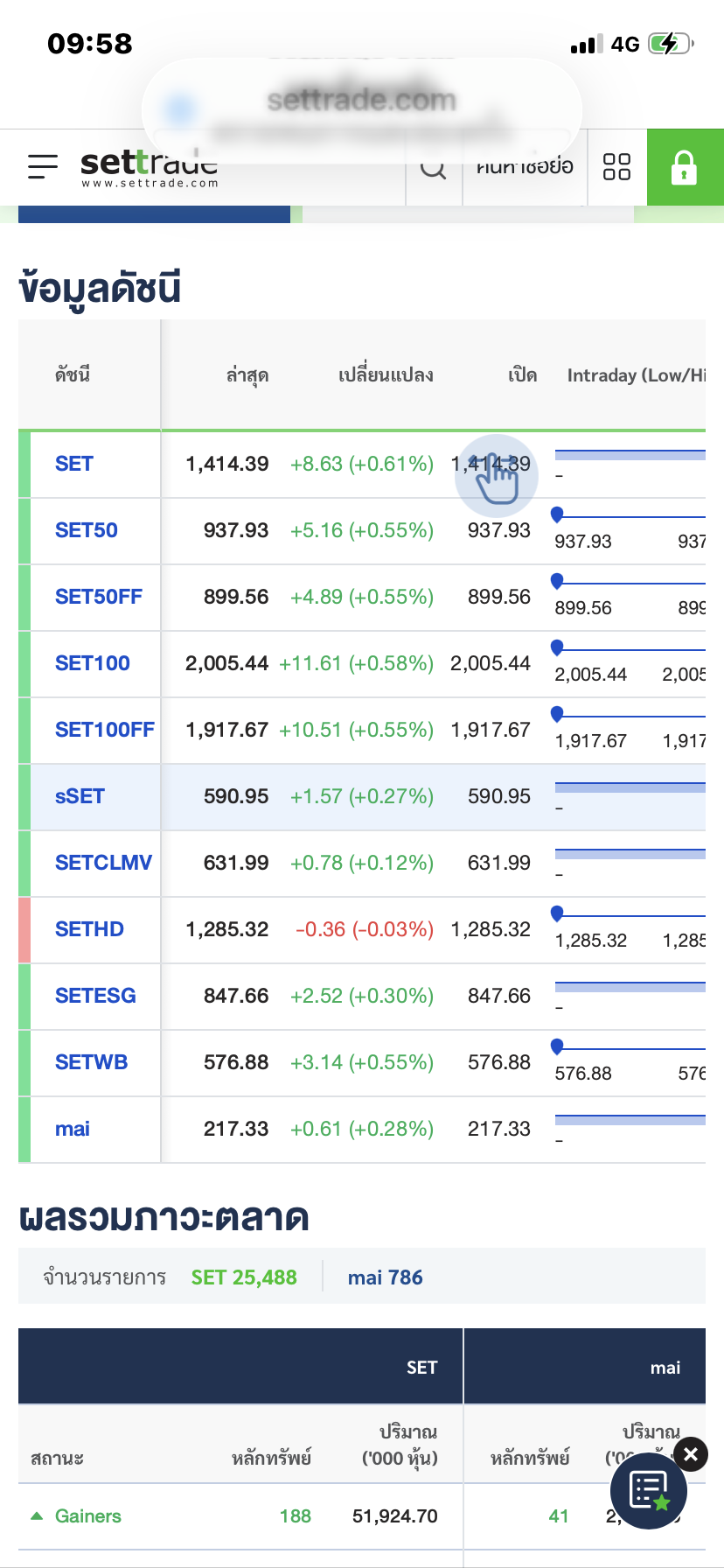This screenshot has height=1568, width=724.
Task: Tap the search magnifier icon
Action: (x=433, y=167)
